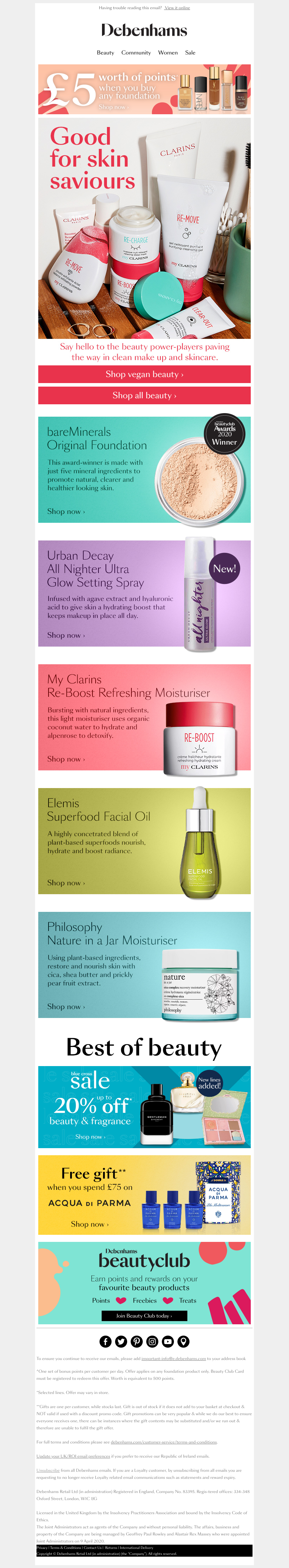This screenshot has height=1568, width=289.
Task: Tap the Shop vegan beauty button
Action: 144,374
